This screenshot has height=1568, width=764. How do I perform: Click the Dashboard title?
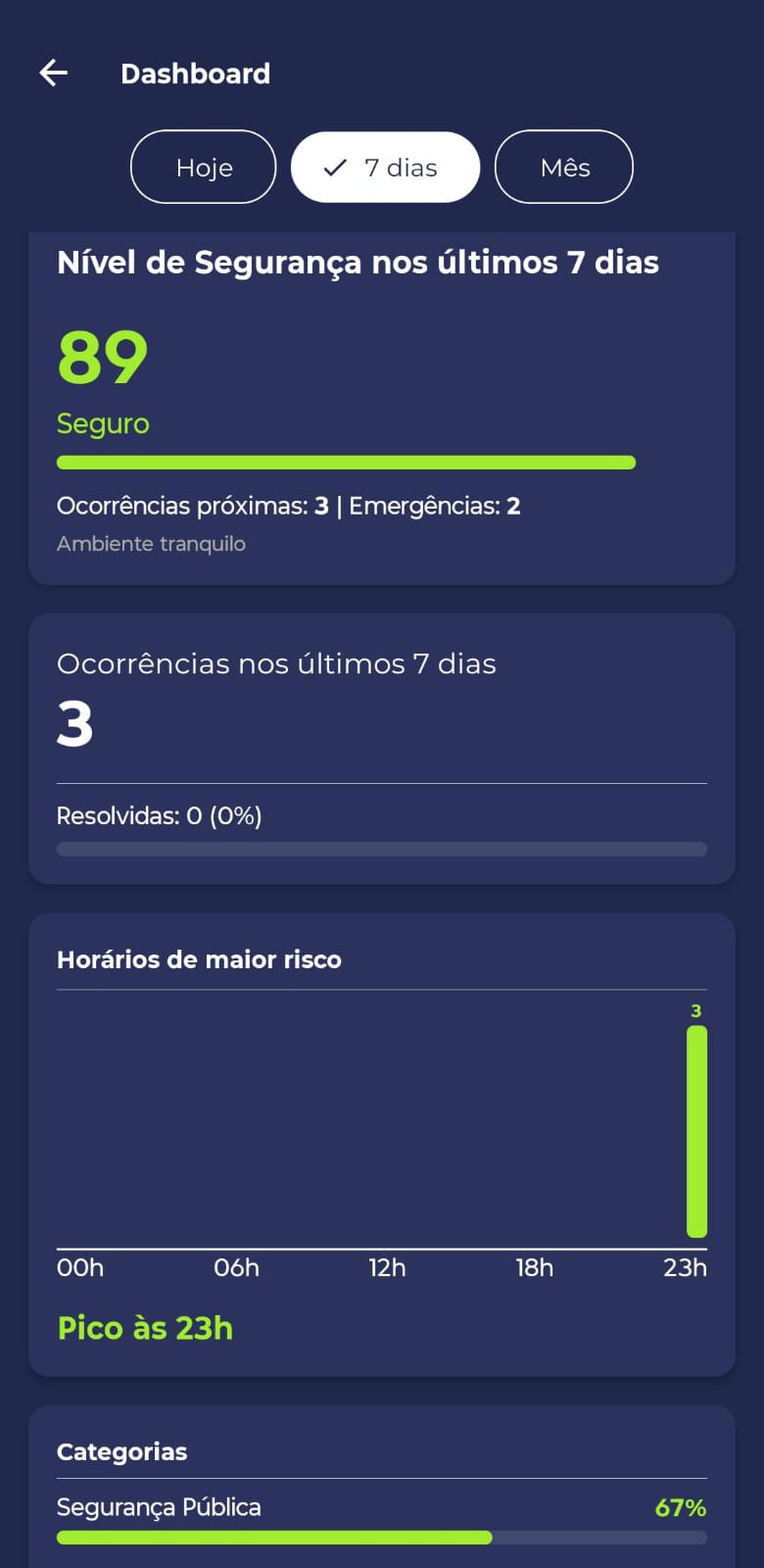tap(195, 73)
